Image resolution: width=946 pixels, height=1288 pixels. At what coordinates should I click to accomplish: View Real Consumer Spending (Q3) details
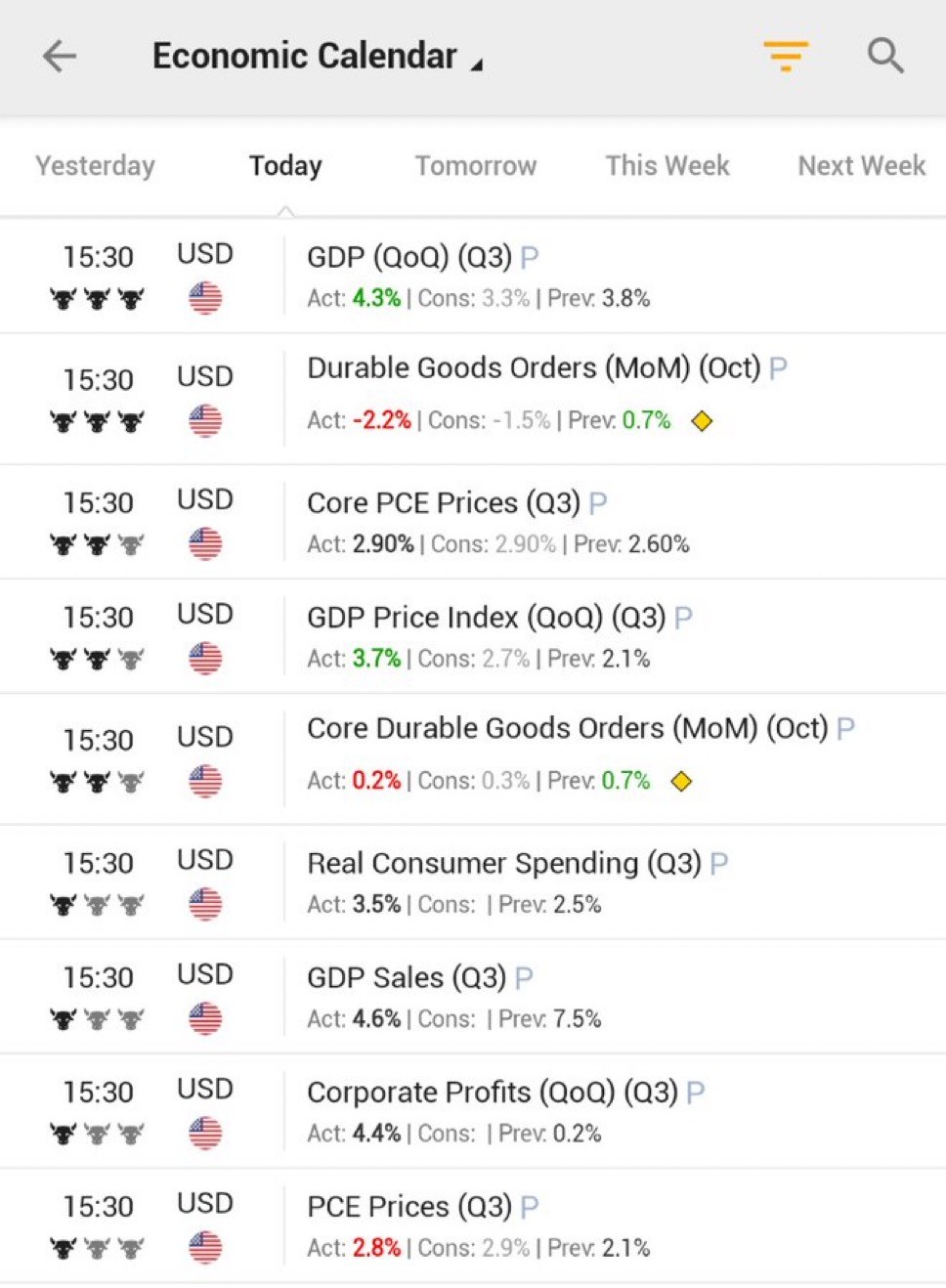click(503, 864)
